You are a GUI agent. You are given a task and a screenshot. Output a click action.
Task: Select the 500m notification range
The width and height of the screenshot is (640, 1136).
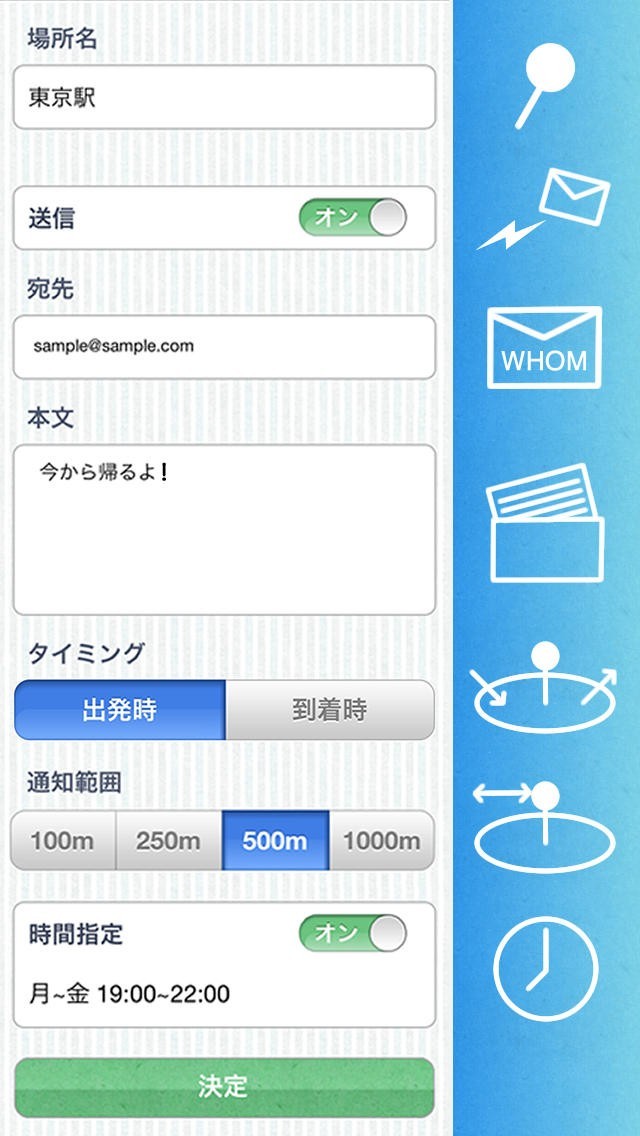275,840
